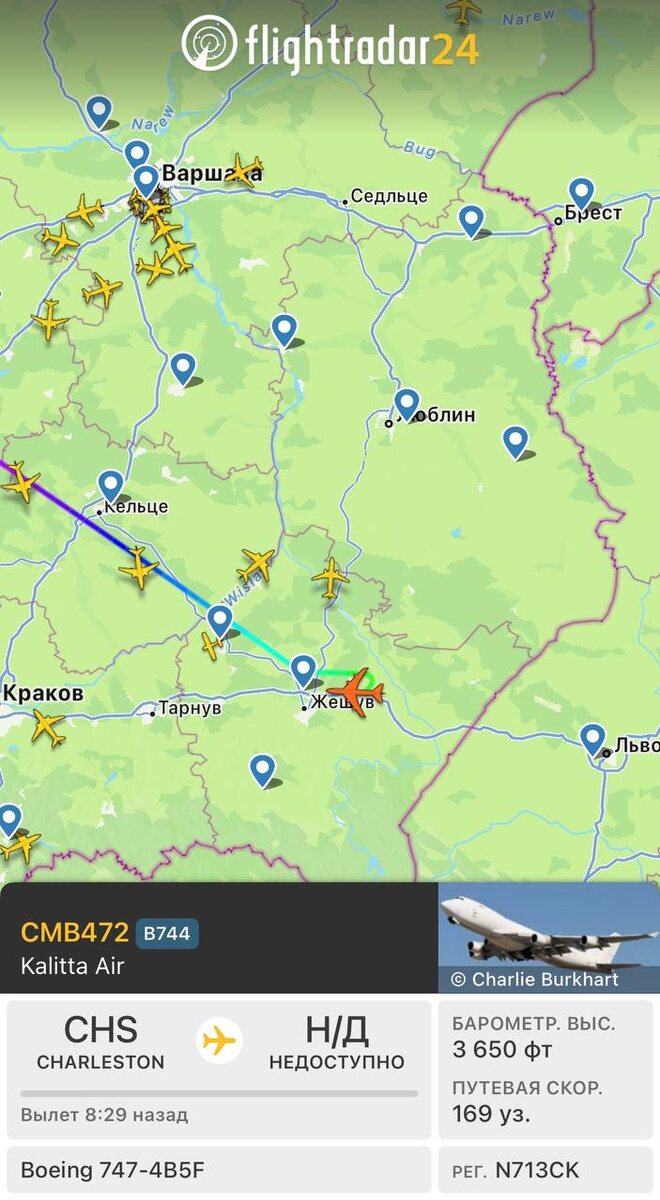Select the airport pin near Львов
The height and width of the screenshot is (1200, 660).
pos(593,740)
